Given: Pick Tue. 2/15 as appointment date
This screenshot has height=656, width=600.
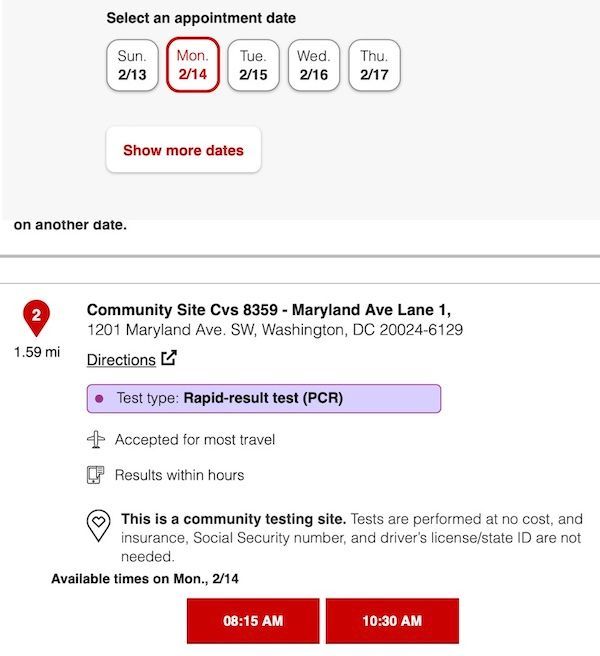Looking at the screenshot, I should tap(253, 66).
